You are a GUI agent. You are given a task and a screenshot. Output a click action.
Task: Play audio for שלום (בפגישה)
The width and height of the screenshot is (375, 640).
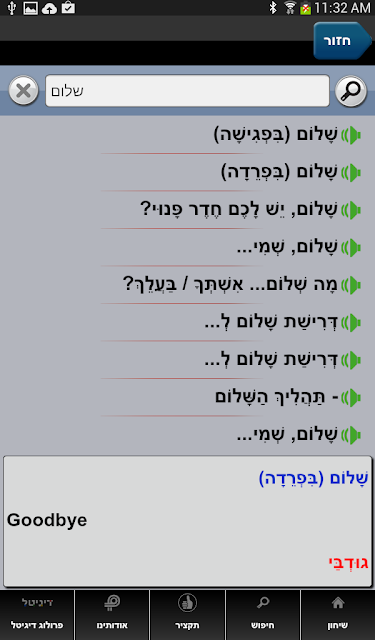[x=351, y=135]
